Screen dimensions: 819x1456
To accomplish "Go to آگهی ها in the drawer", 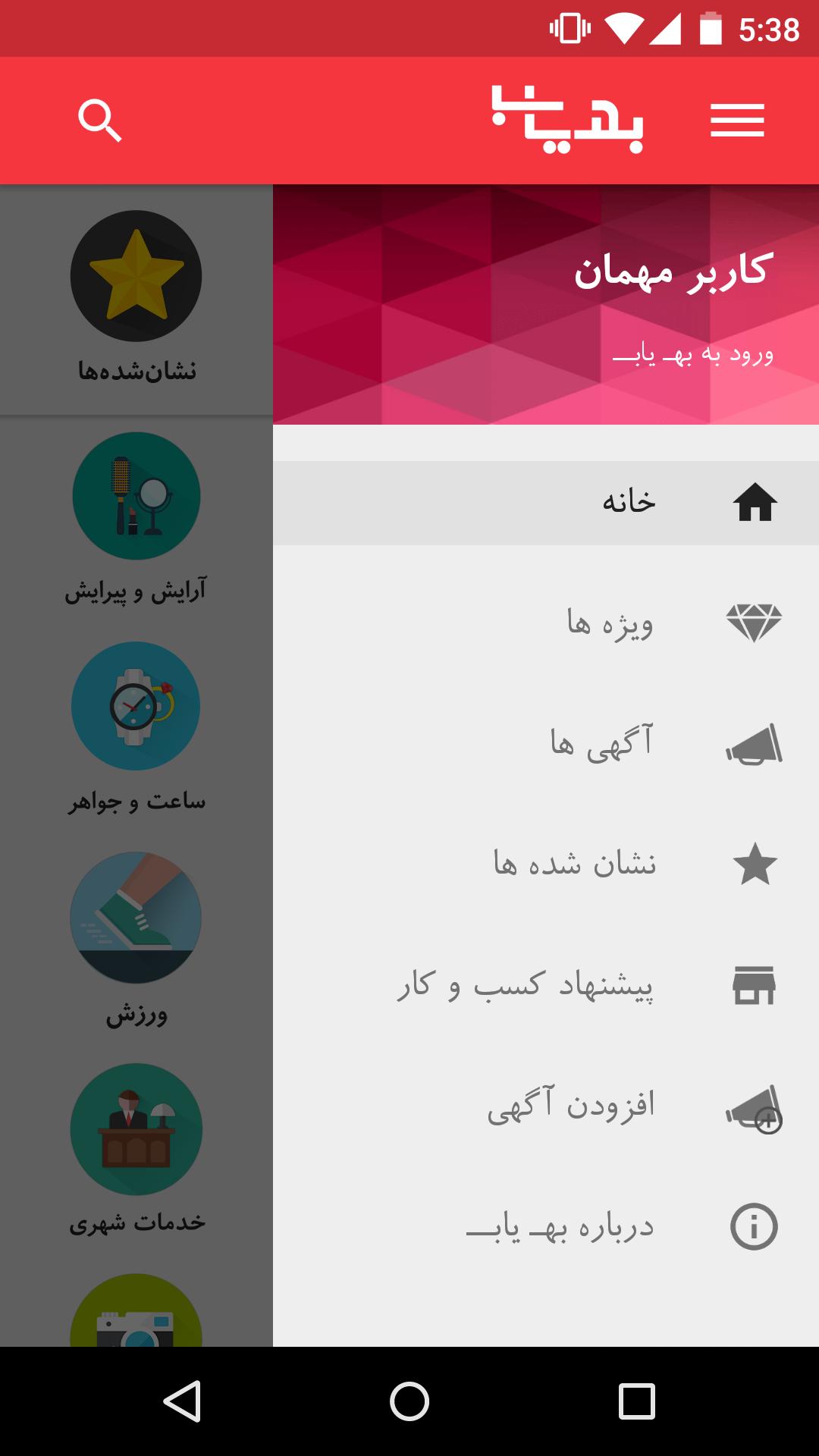I will (x=546, y=744).
